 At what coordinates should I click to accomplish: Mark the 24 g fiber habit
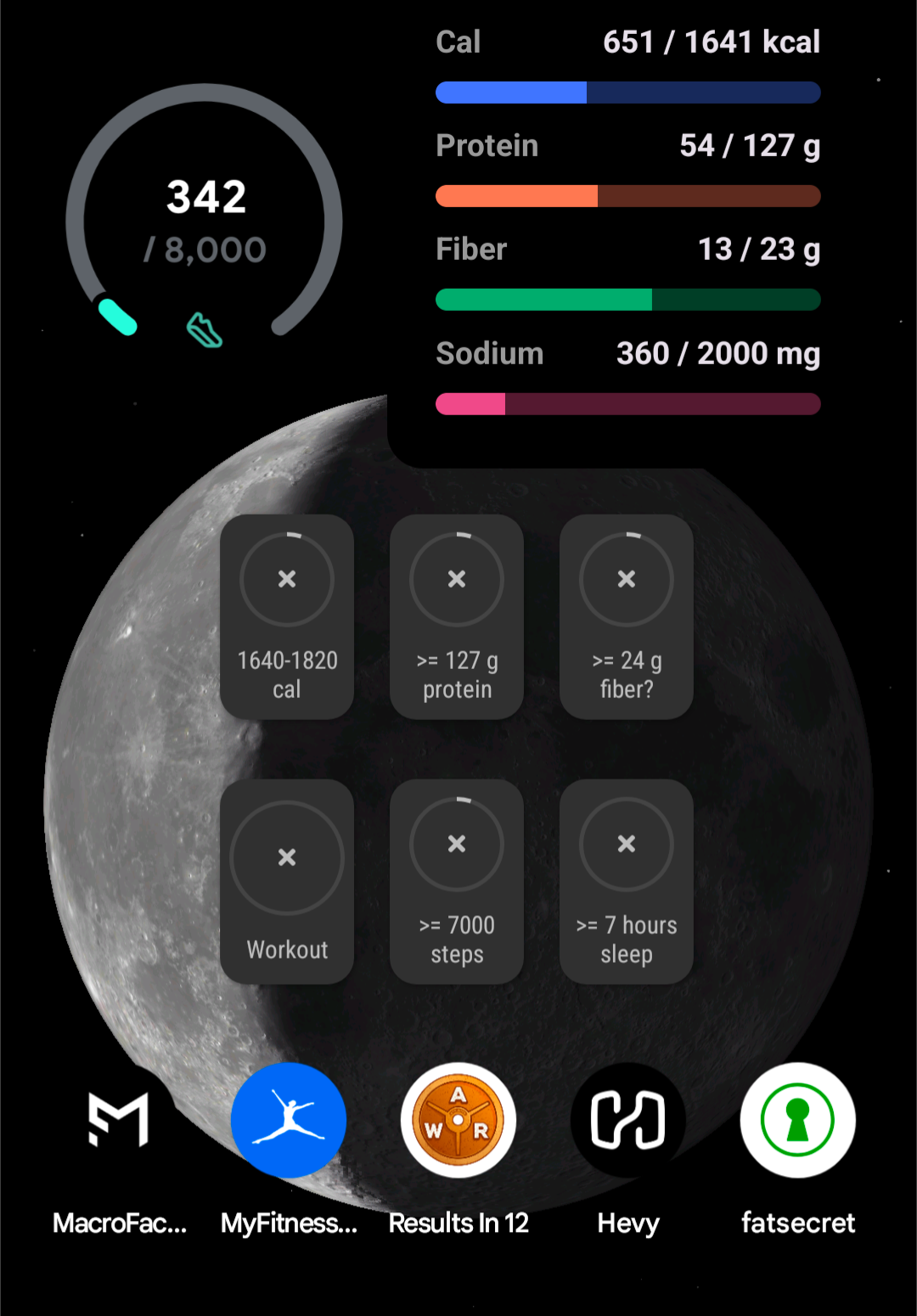pyautogui.click(x=627, y=580)
